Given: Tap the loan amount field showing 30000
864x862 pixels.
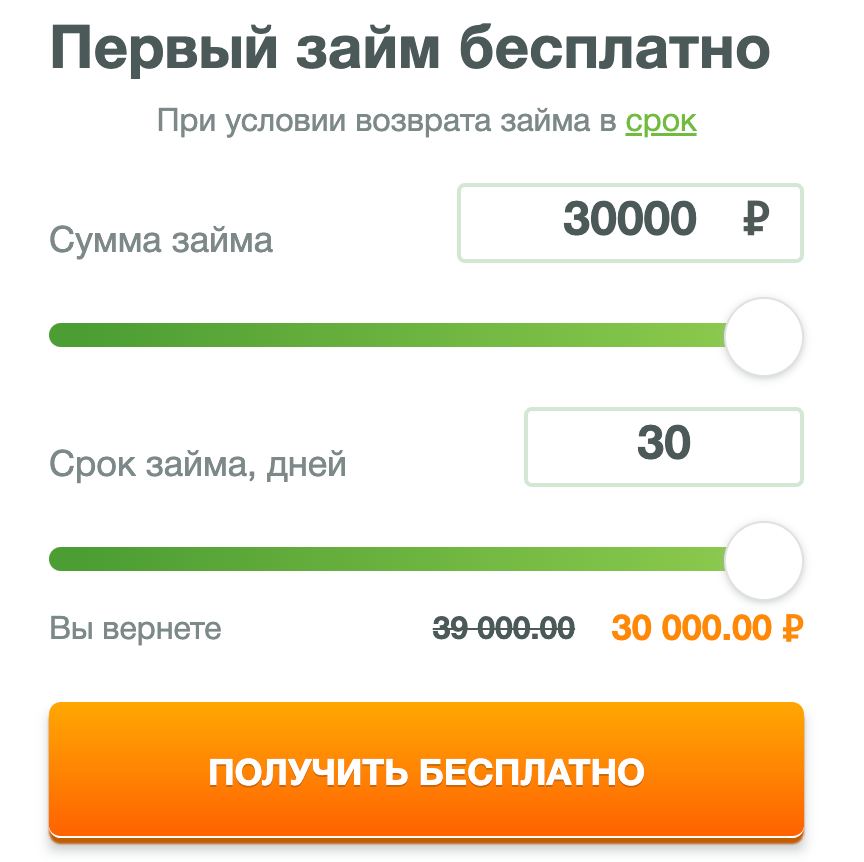Looking at the screenshot, I should (630, 222).
